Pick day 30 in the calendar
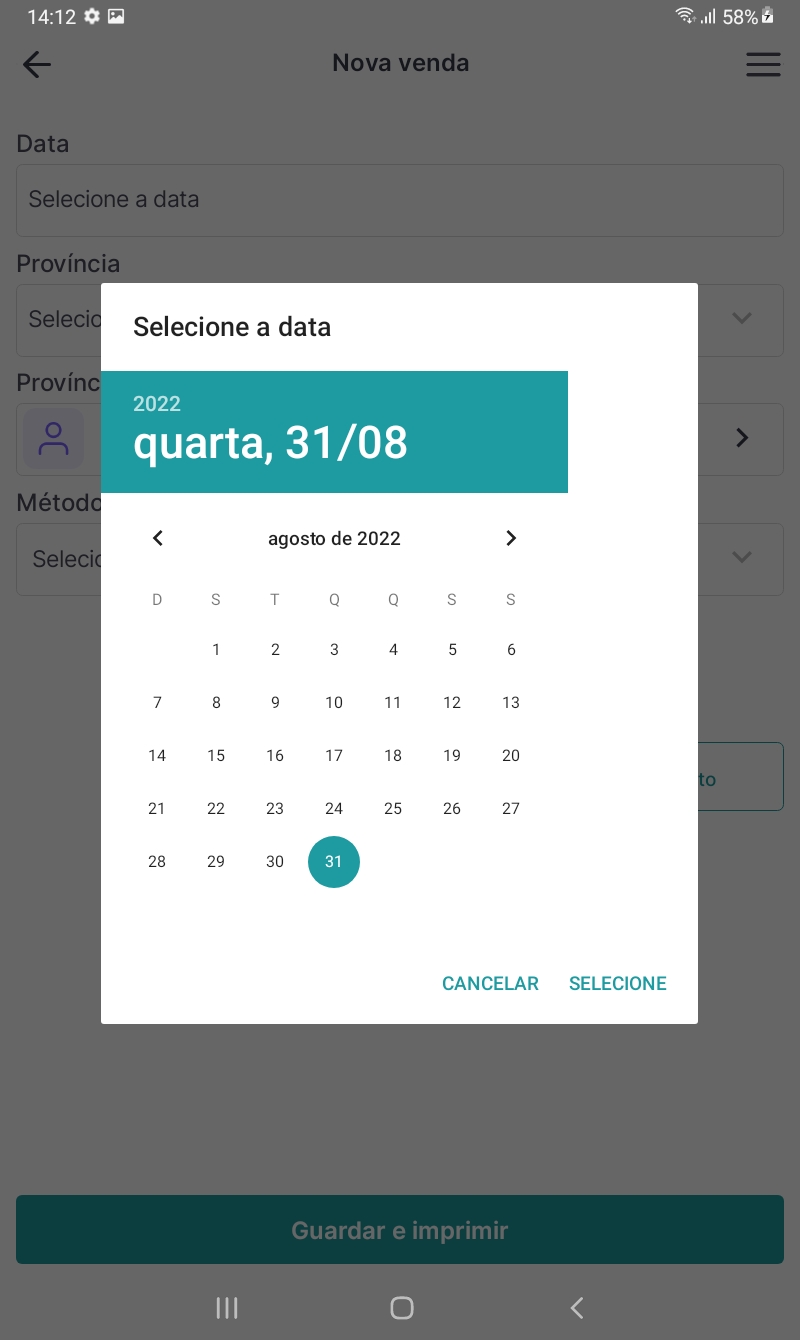The height and width of the screenshot is (1340, 800). (275, 861)
